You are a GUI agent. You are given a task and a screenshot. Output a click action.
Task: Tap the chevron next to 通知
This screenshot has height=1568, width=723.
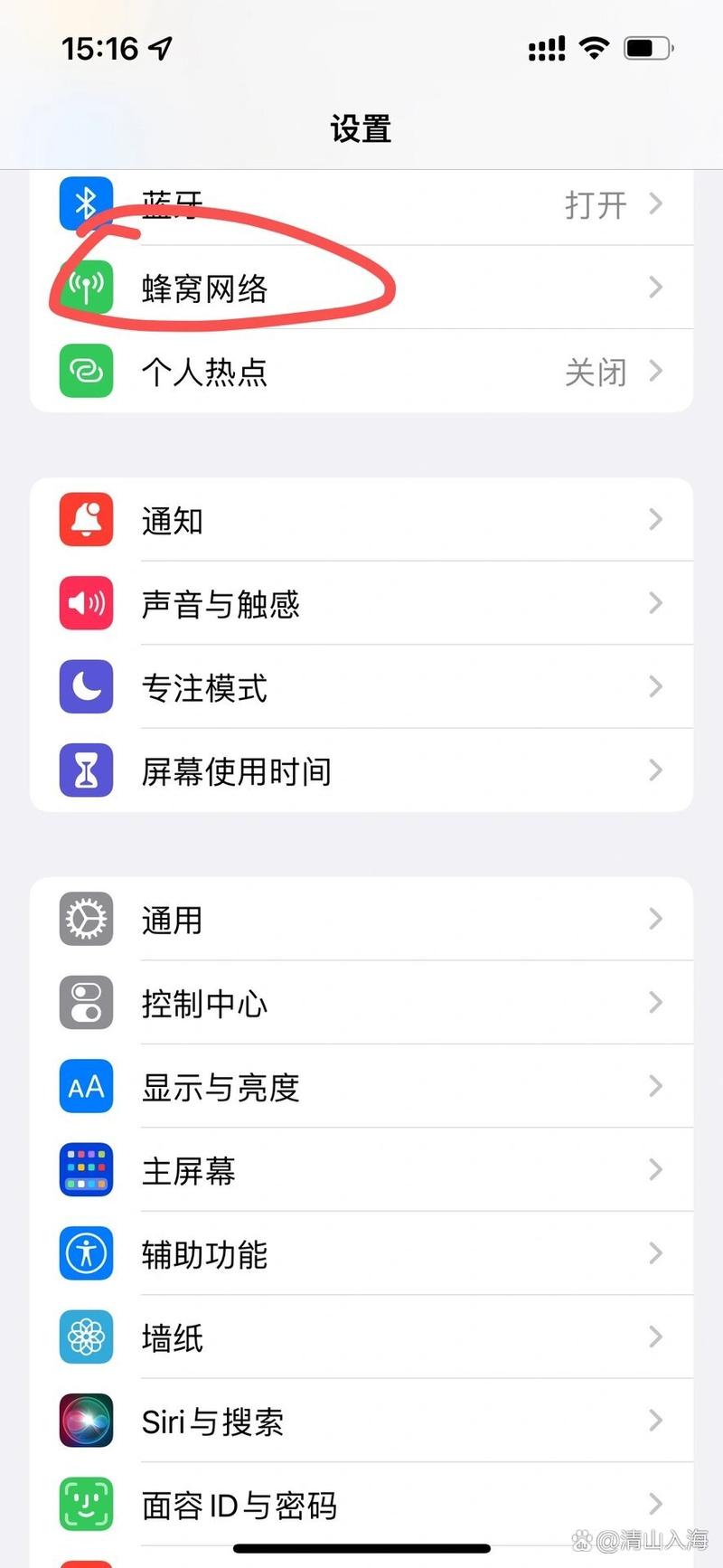pyautogui.click(x=655, y=519)
